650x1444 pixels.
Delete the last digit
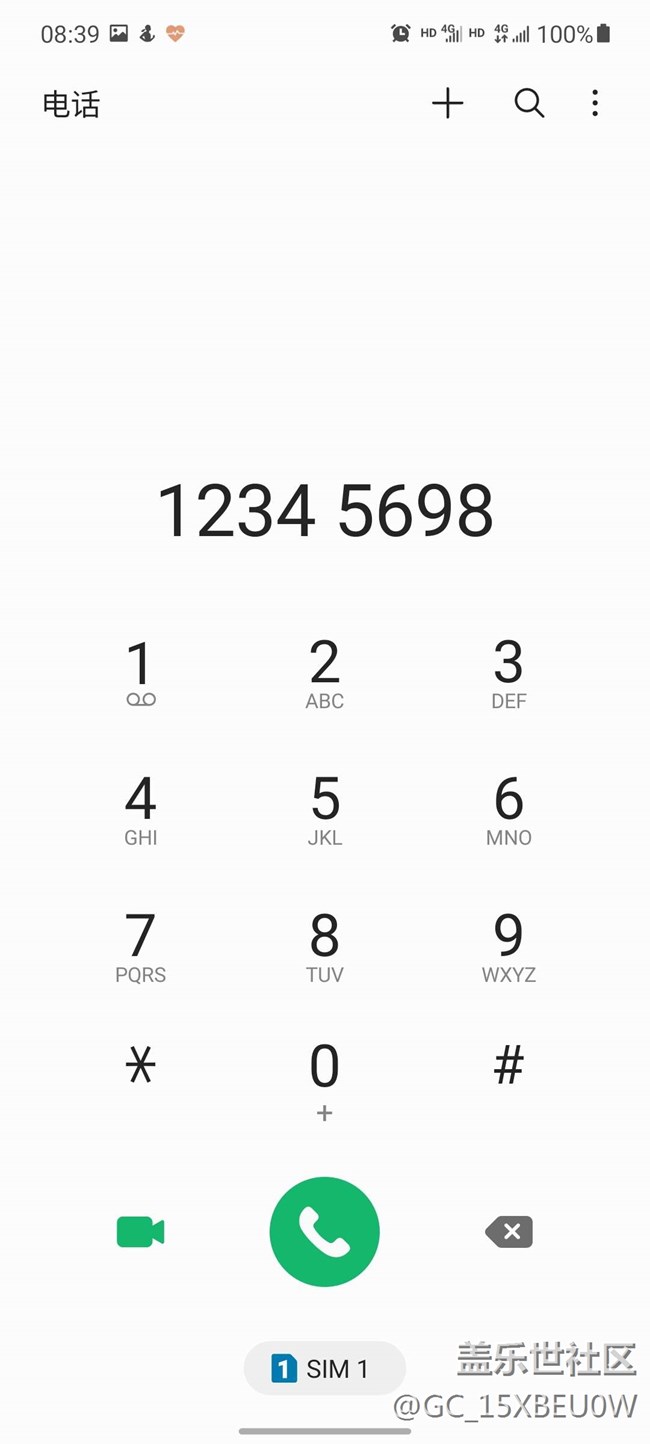tap(509, 1232)
